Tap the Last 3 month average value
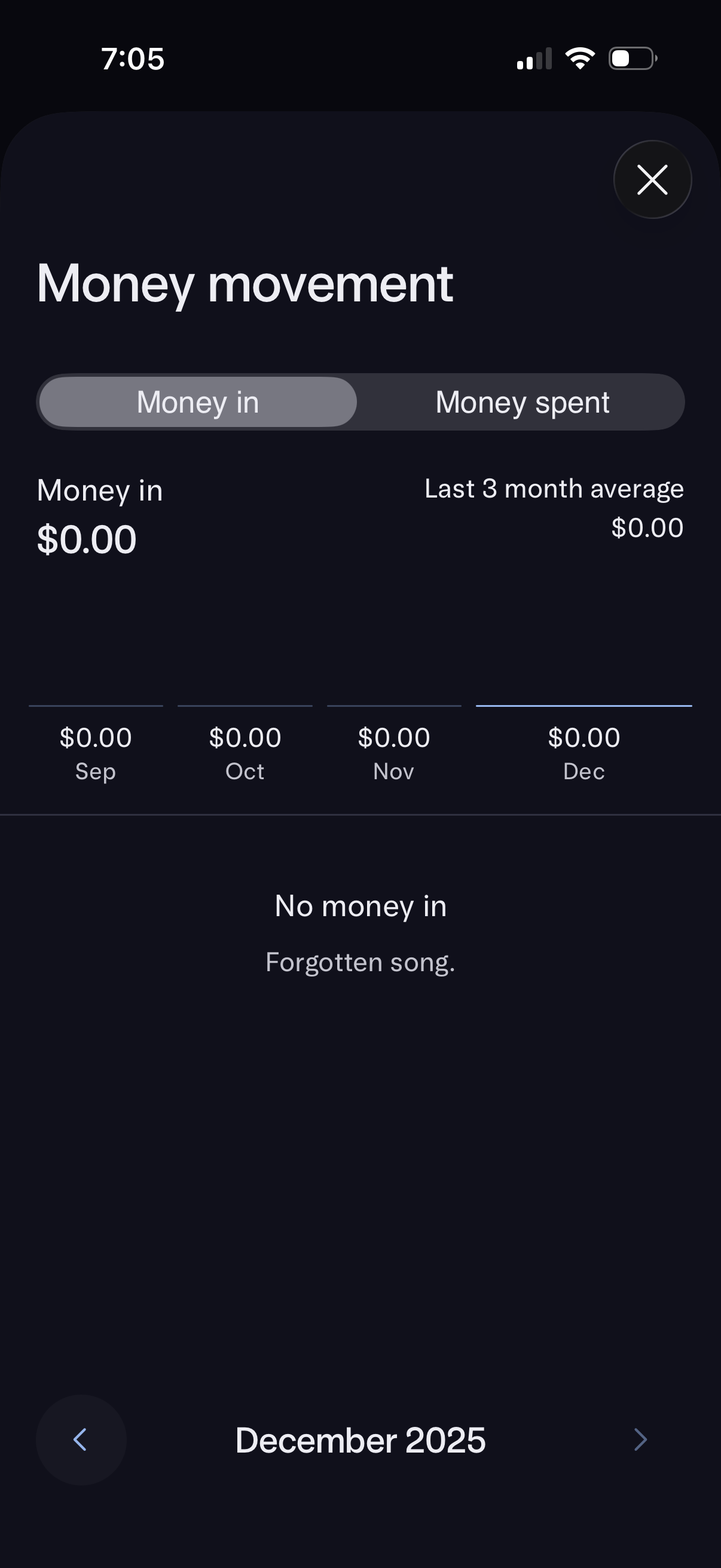The height and width of the screenshot is (1568, 721). click(x=647, y=527)
